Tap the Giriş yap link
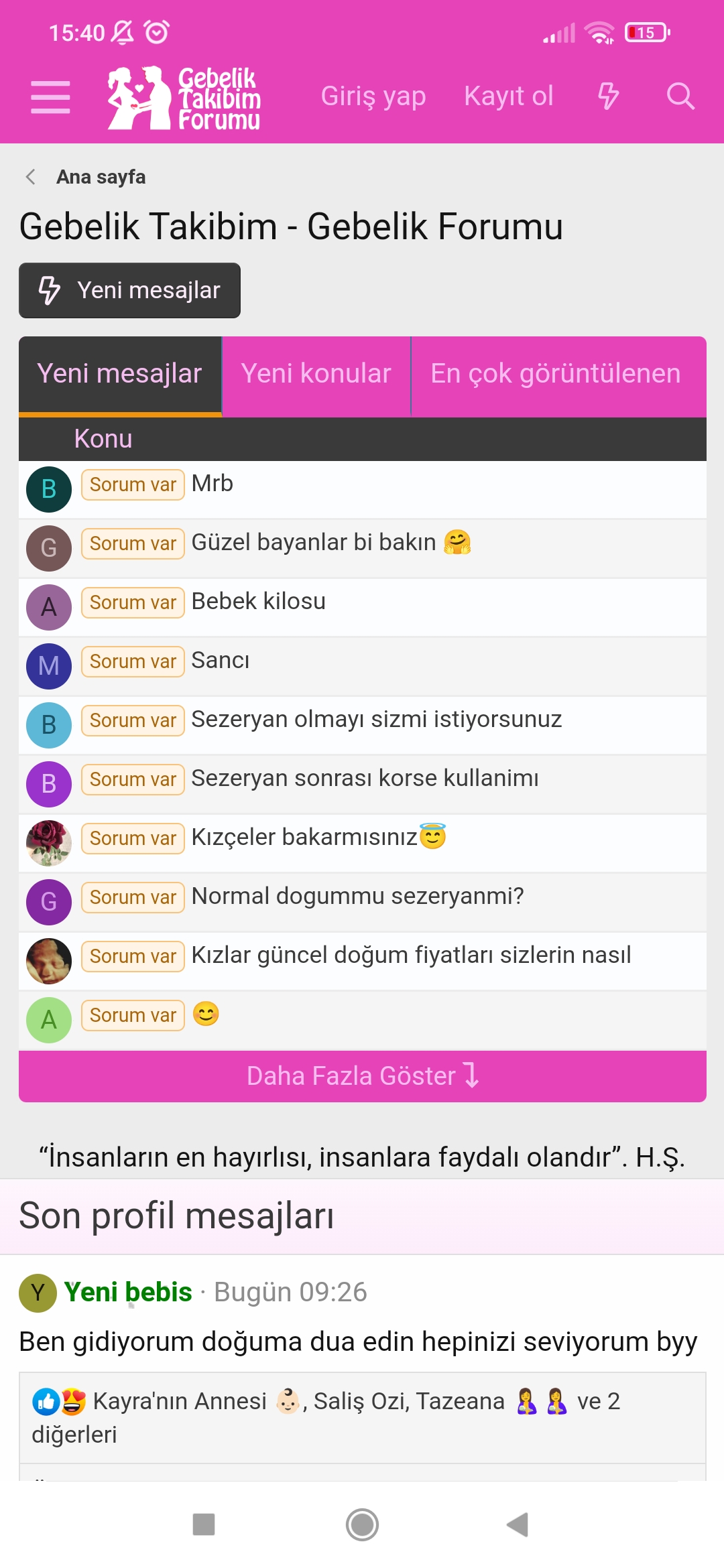This screenshot has width=724, height=1568. click(373, 96)
